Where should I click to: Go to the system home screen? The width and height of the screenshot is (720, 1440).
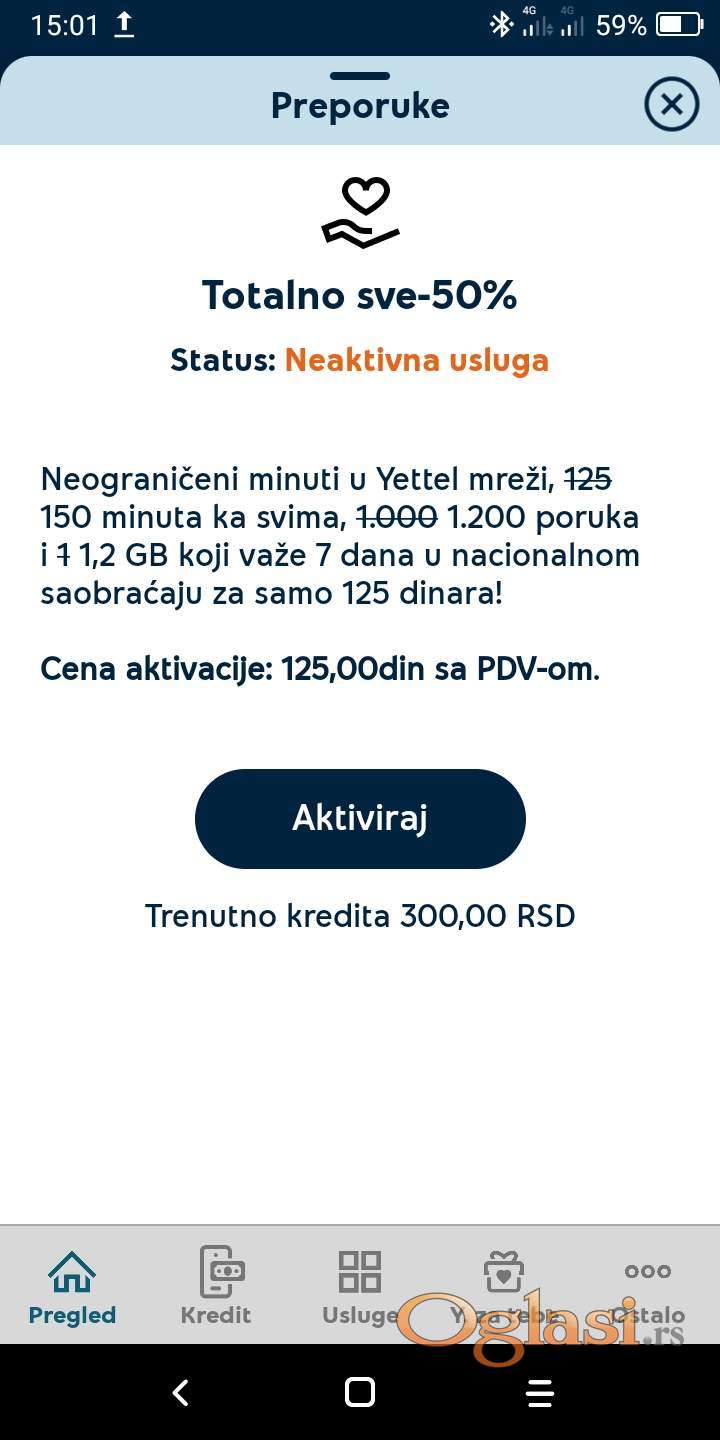[x=360, y=1392]
